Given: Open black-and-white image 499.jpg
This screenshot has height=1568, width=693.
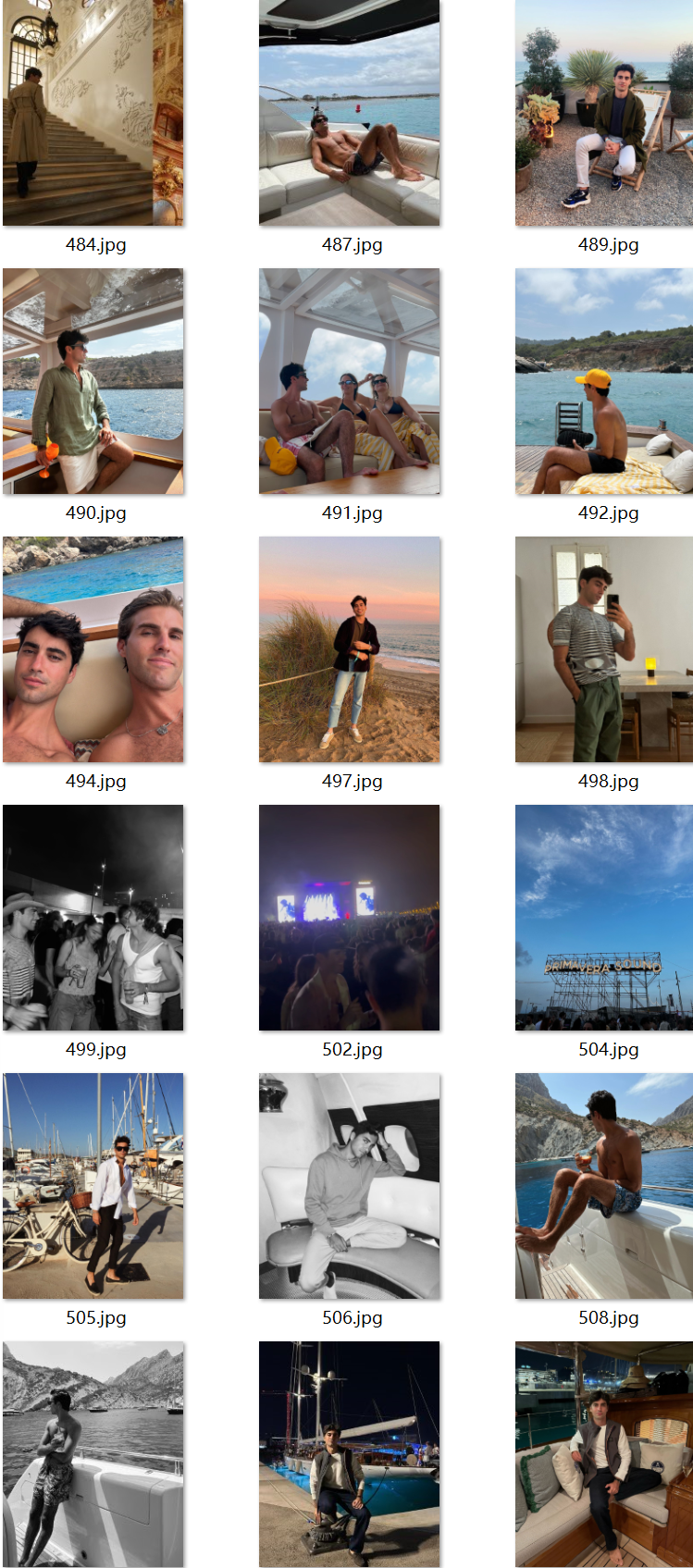Looking at the screenshot, I should [x=93, y=918].
